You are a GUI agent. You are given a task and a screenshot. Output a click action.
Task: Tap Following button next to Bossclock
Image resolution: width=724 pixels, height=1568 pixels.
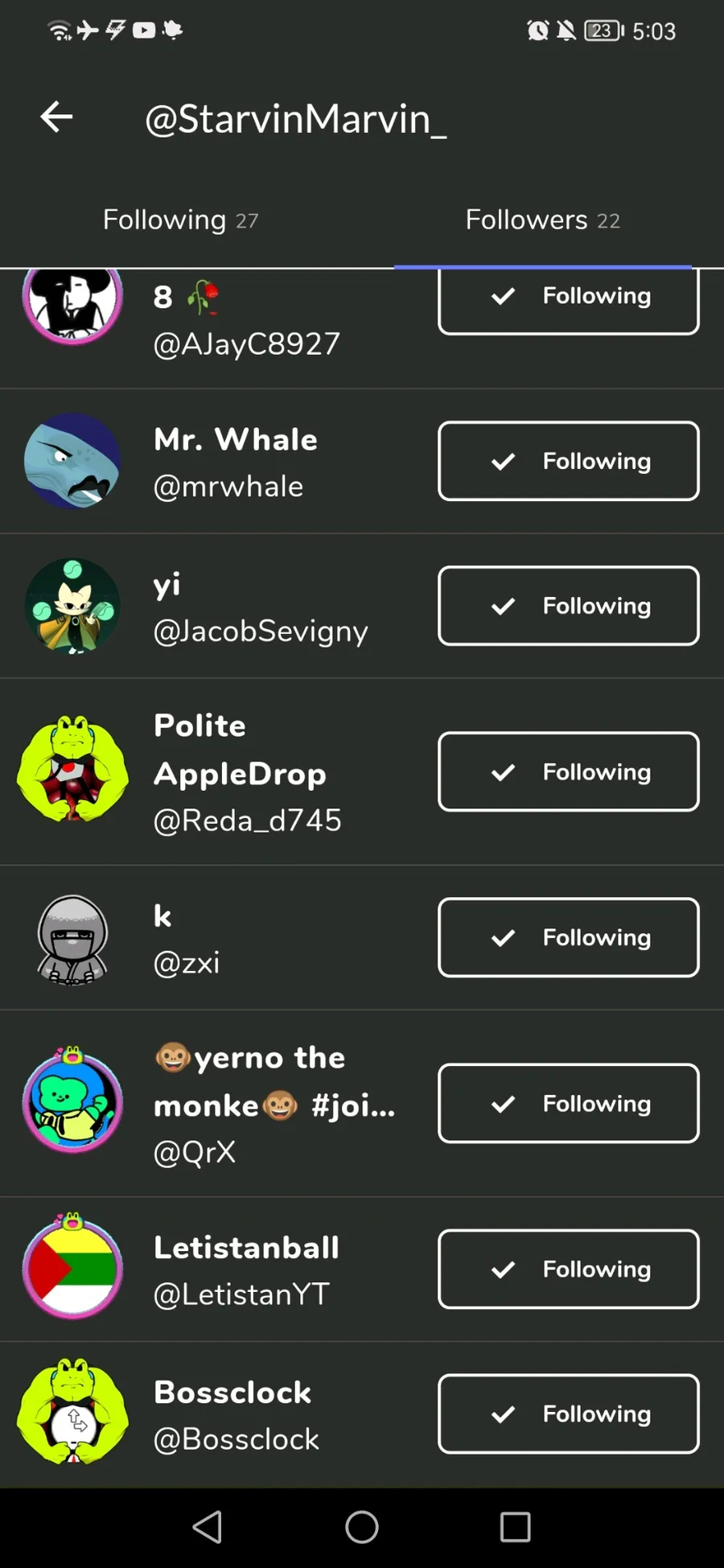click(568, 1414)
